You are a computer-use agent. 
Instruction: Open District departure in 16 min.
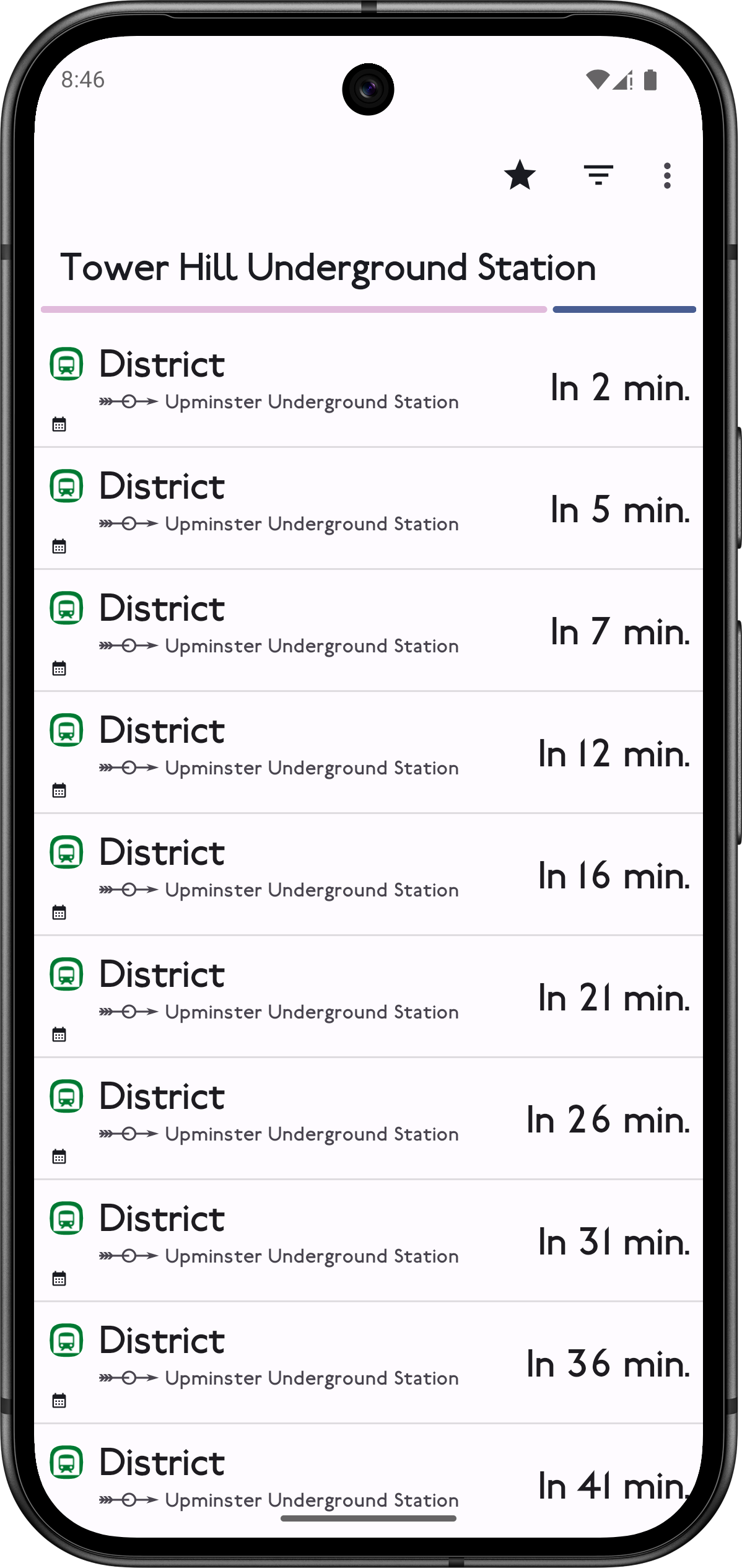point(369,875)
